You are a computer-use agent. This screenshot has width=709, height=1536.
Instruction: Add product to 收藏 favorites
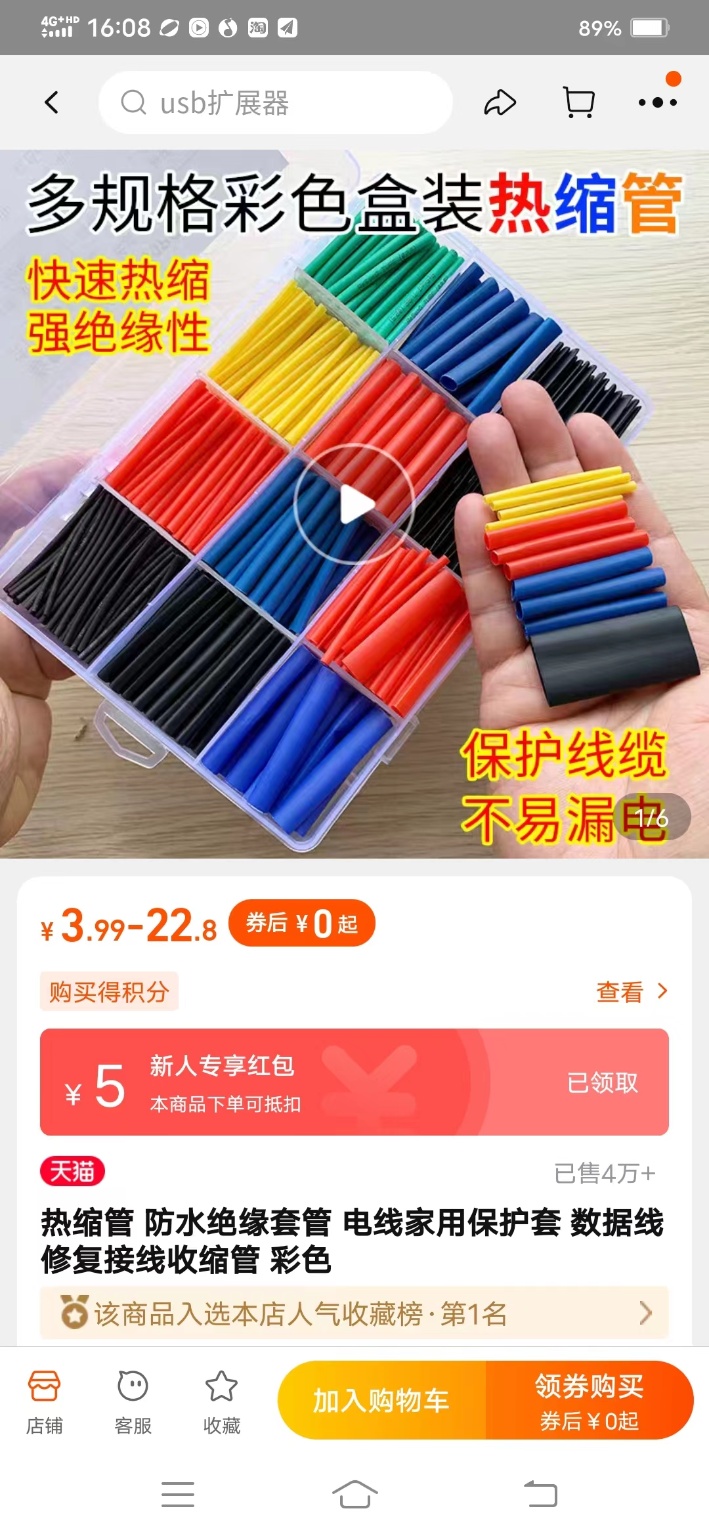click(221, 1402)
